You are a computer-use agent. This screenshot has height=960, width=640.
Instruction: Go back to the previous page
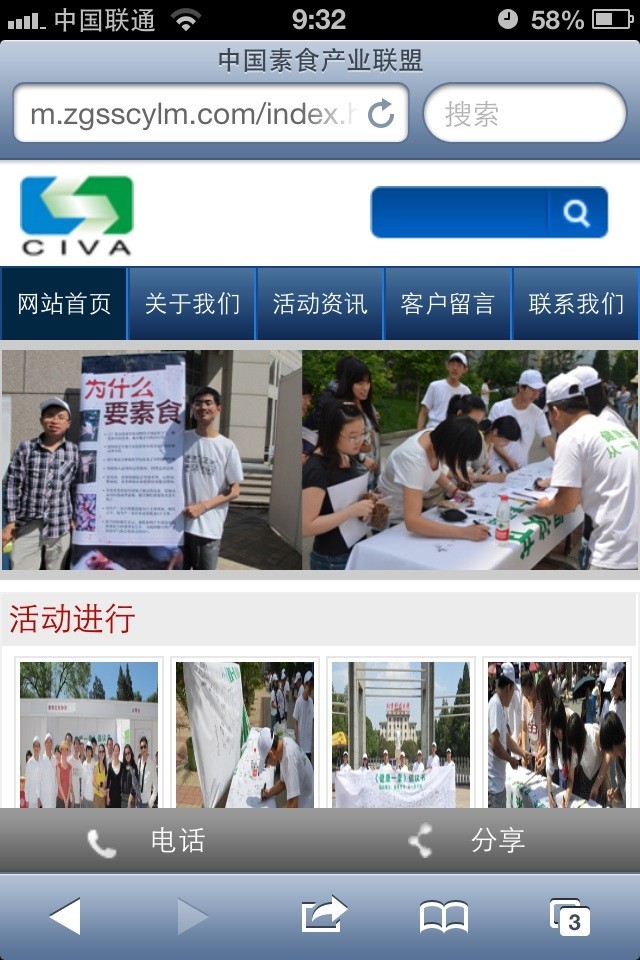[x=65, y=916]
